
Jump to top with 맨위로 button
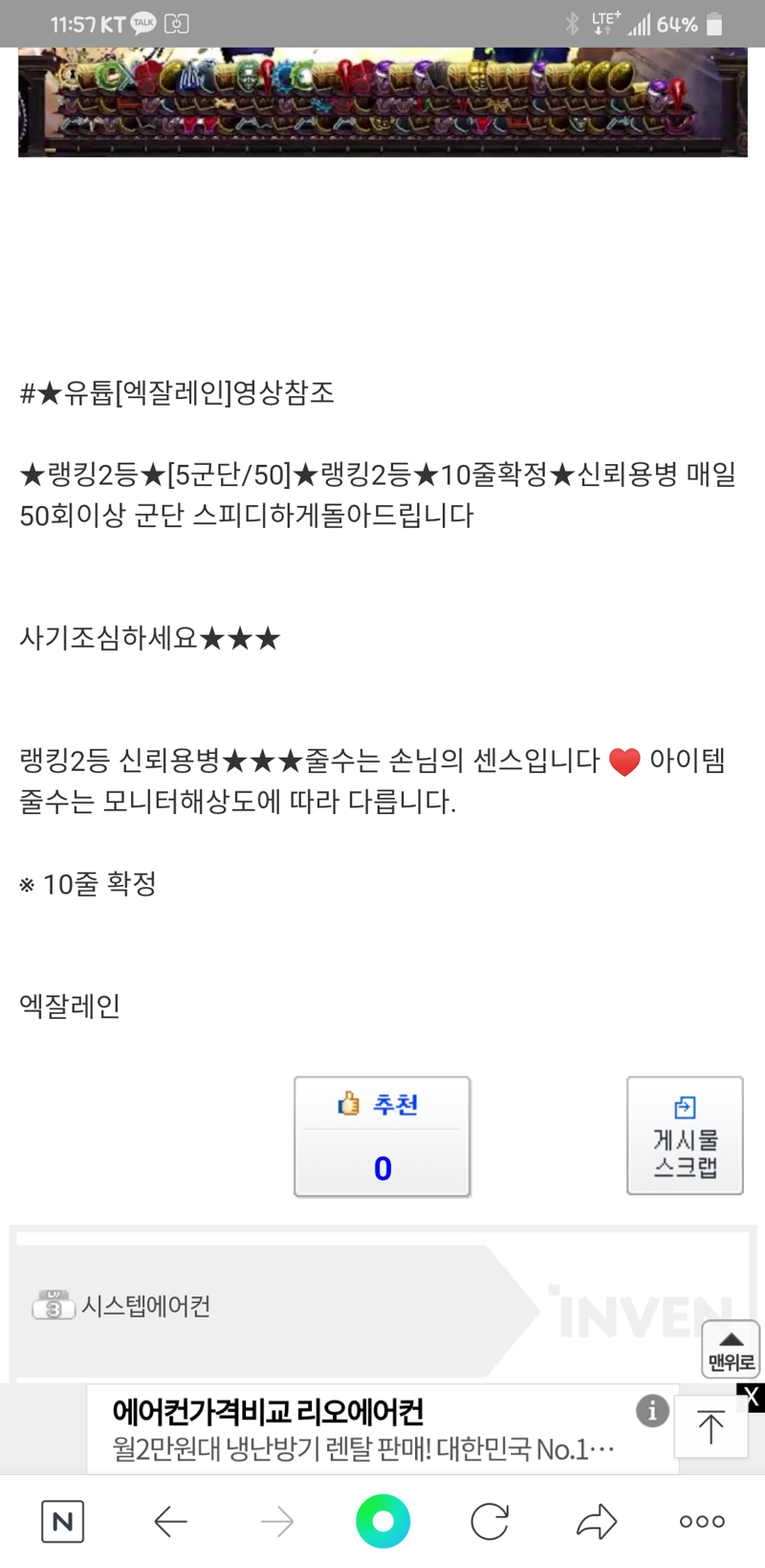point(731,1349)
